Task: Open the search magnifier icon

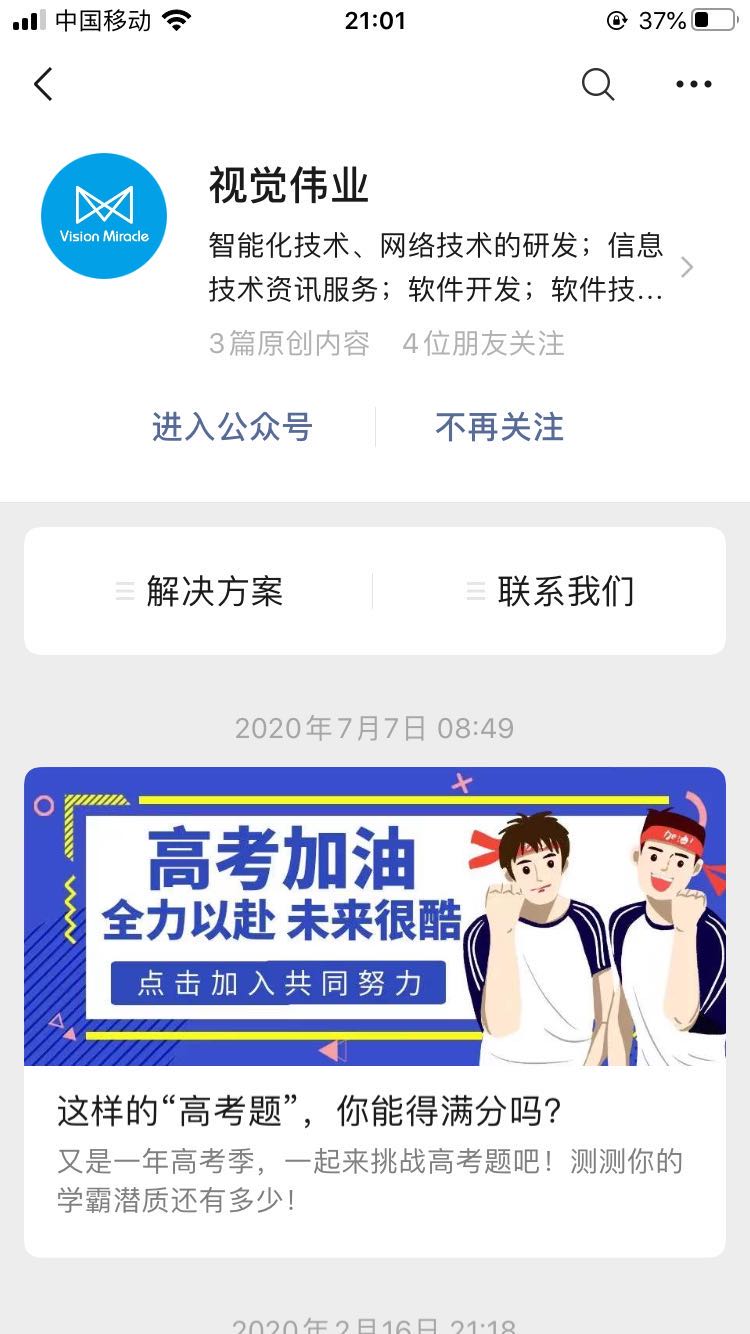Action: (x=597, y=84)
